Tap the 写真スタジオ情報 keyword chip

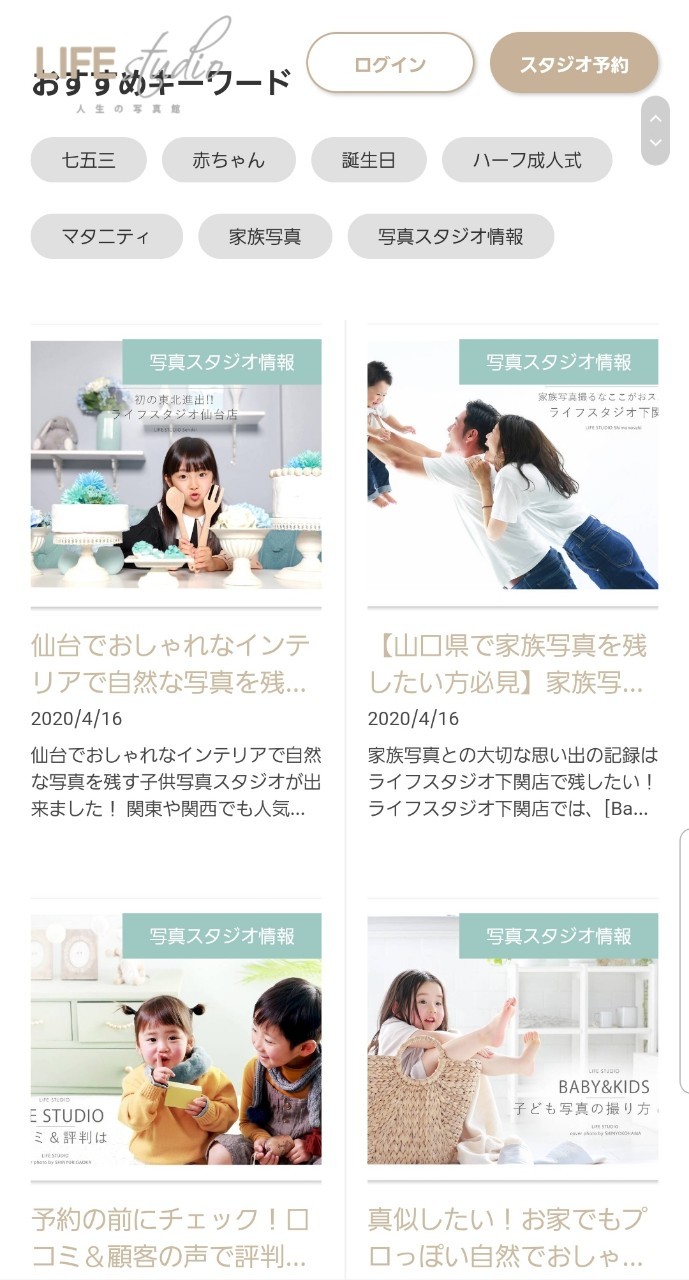point(451,237)
